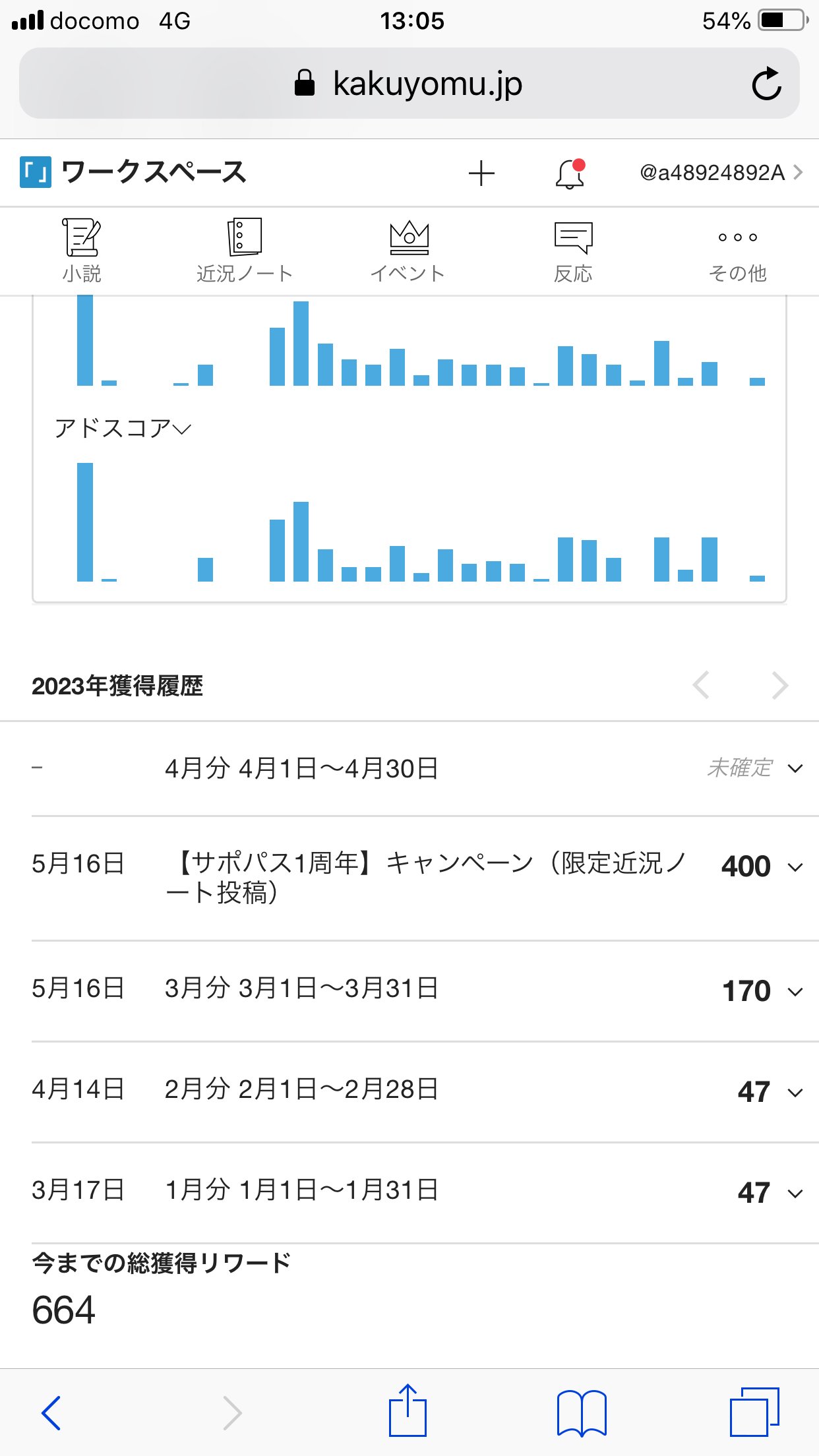Open the イベント tab
819x1456 pixels.
[409, 251]
